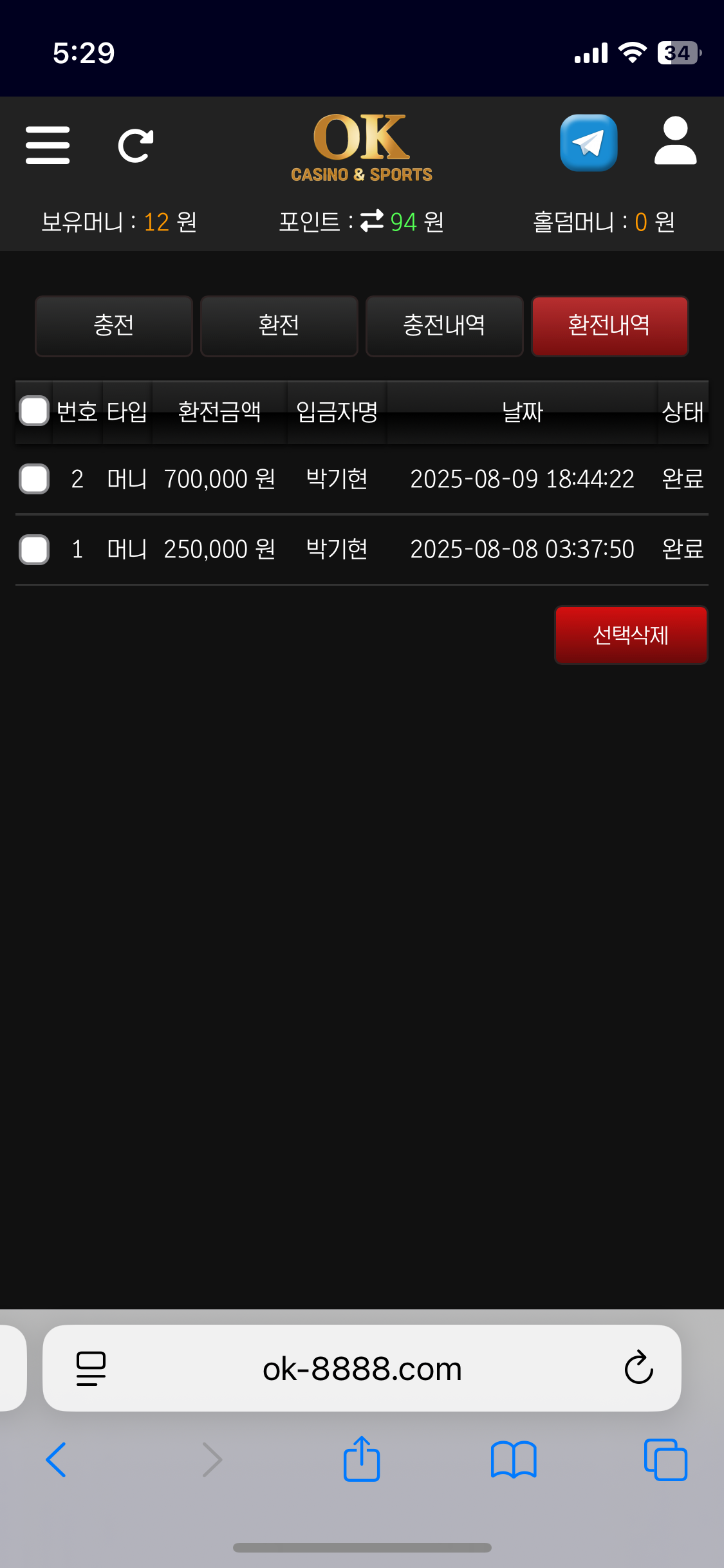This screenshot has height=1568, width=724.
Task: Open the Telegram support icon
Action: [x=588, y=143]
